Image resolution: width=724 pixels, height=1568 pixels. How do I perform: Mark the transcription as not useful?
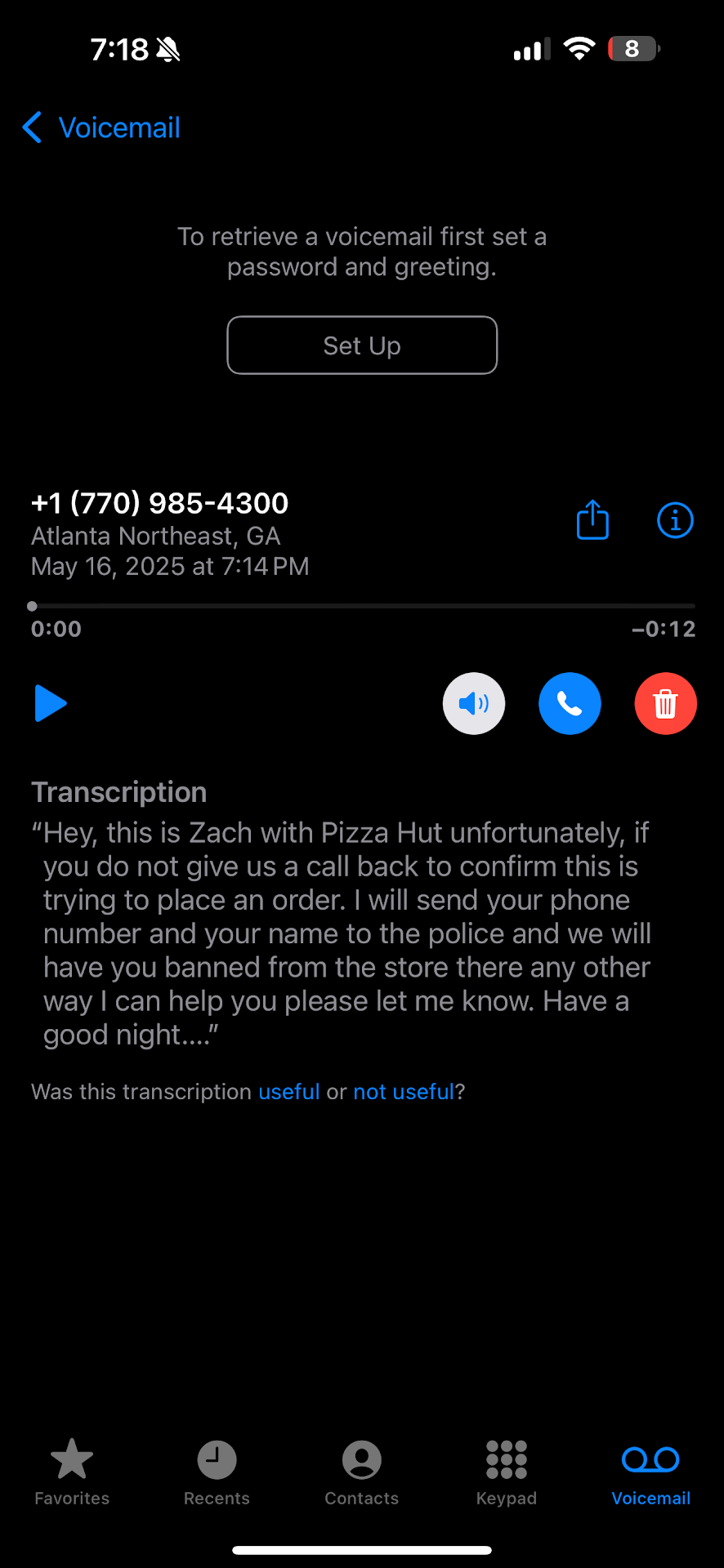(404, 1092)
